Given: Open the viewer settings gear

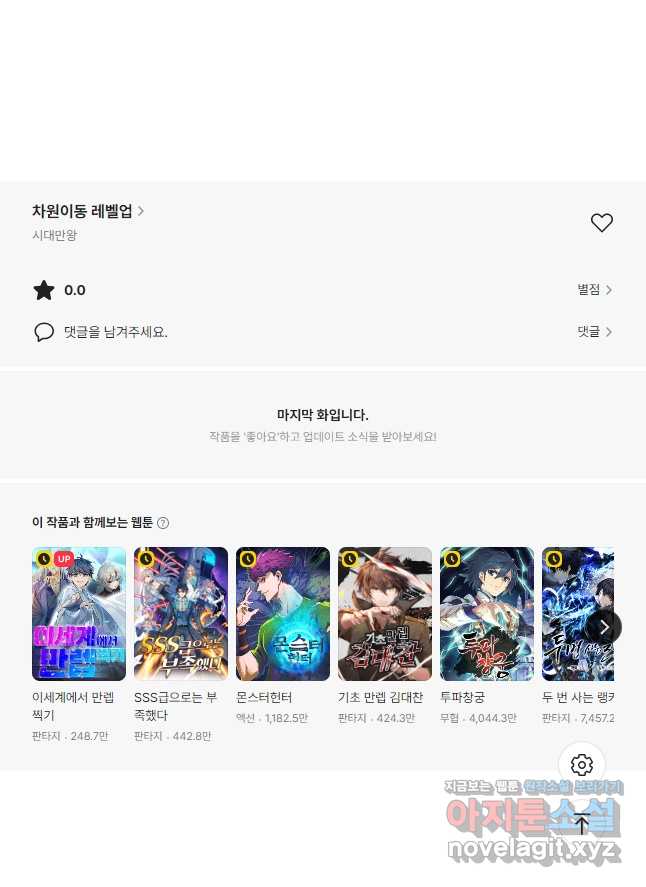Looking at the screenshot, I should click(x=582, y=766).
